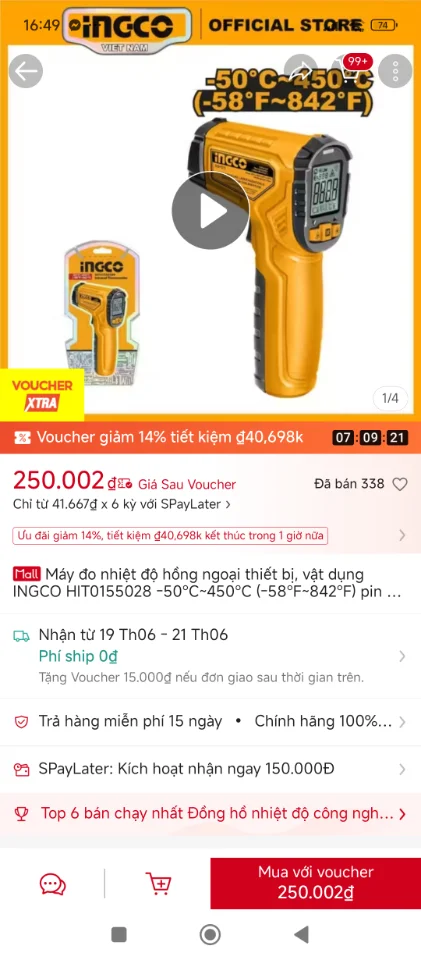The width and height of the screenshot is (421, 960).
Task: View delivery and shipping fee details
Action: pyautogui.click(x=210, y=656)
